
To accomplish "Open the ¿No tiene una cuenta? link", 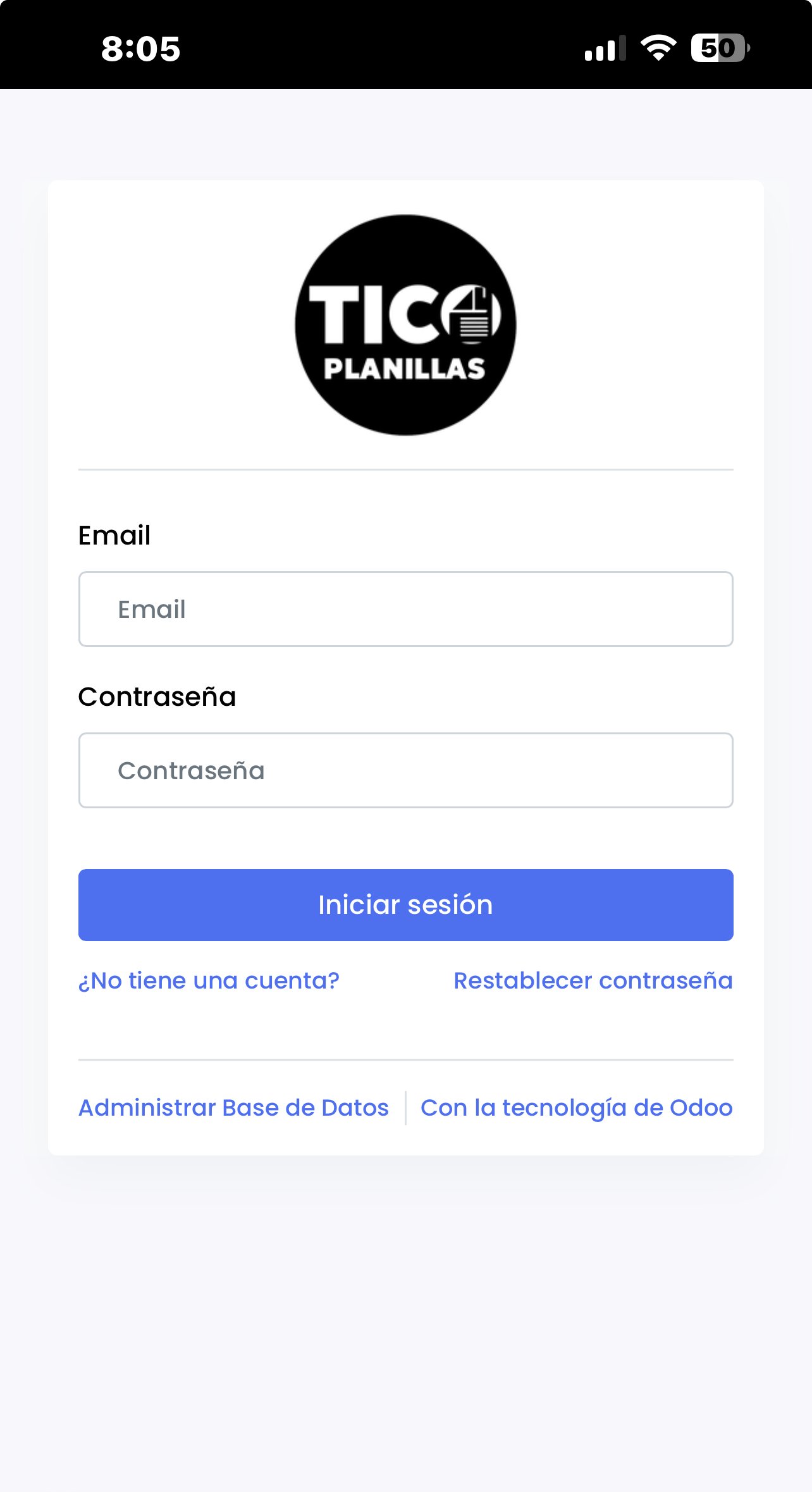I will 209,980.
